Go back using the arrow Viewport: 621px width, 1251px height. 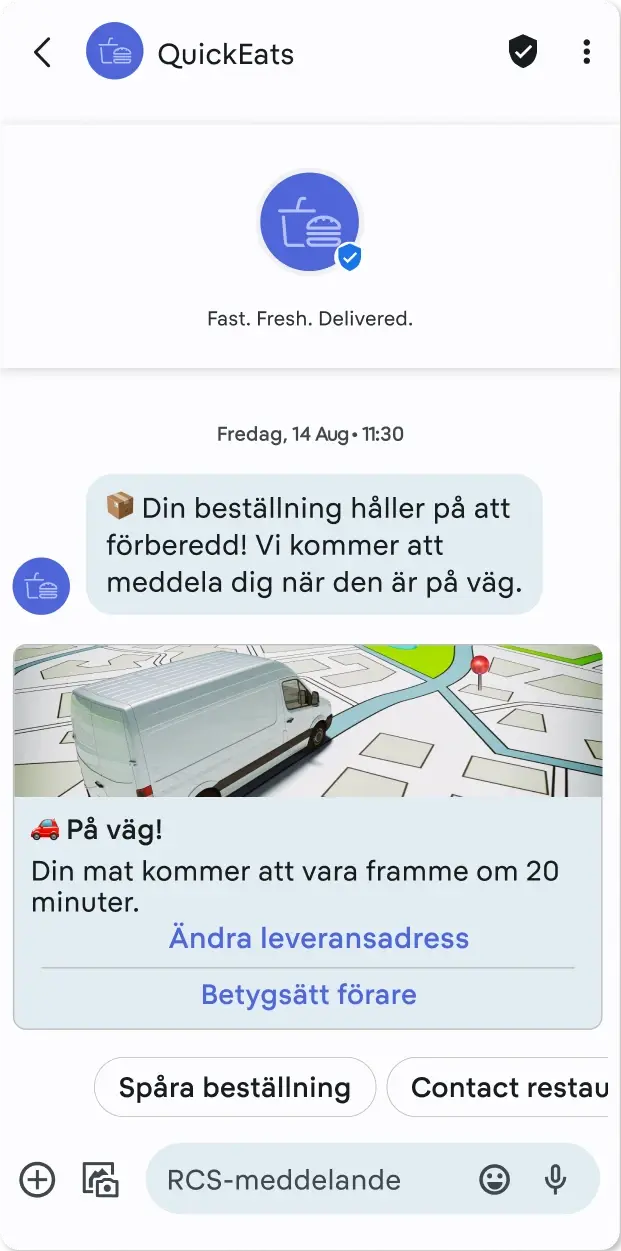tap(42, 53)
